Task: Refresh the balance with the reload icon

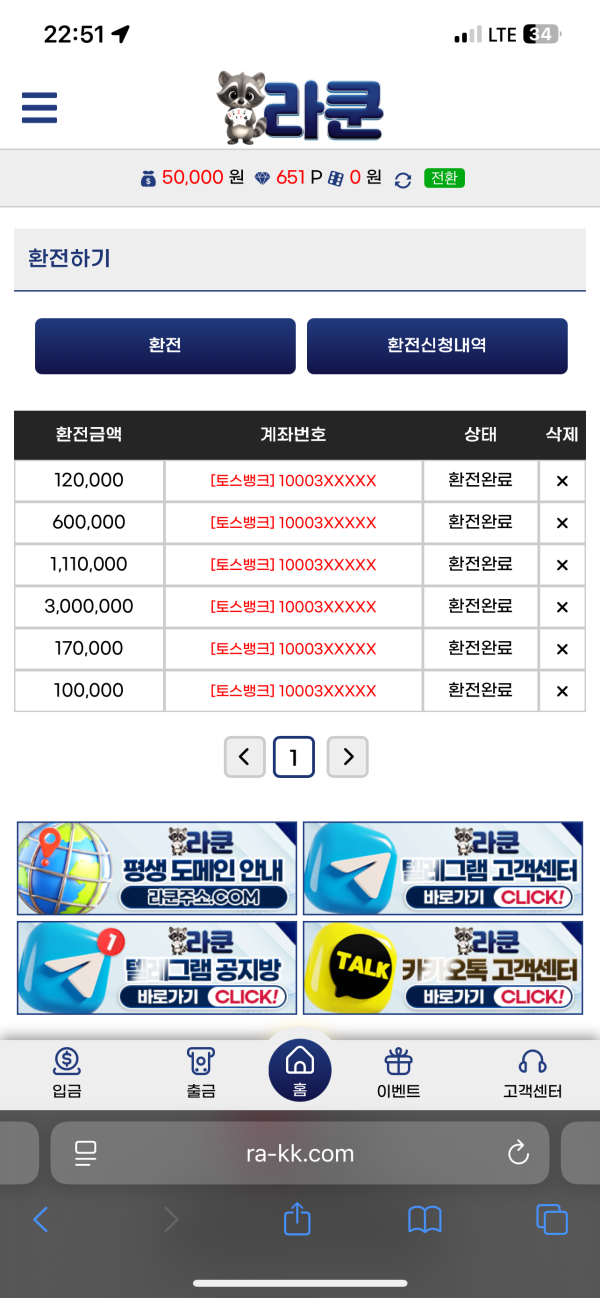Action: pyautogui.click(x=403, y=179)
